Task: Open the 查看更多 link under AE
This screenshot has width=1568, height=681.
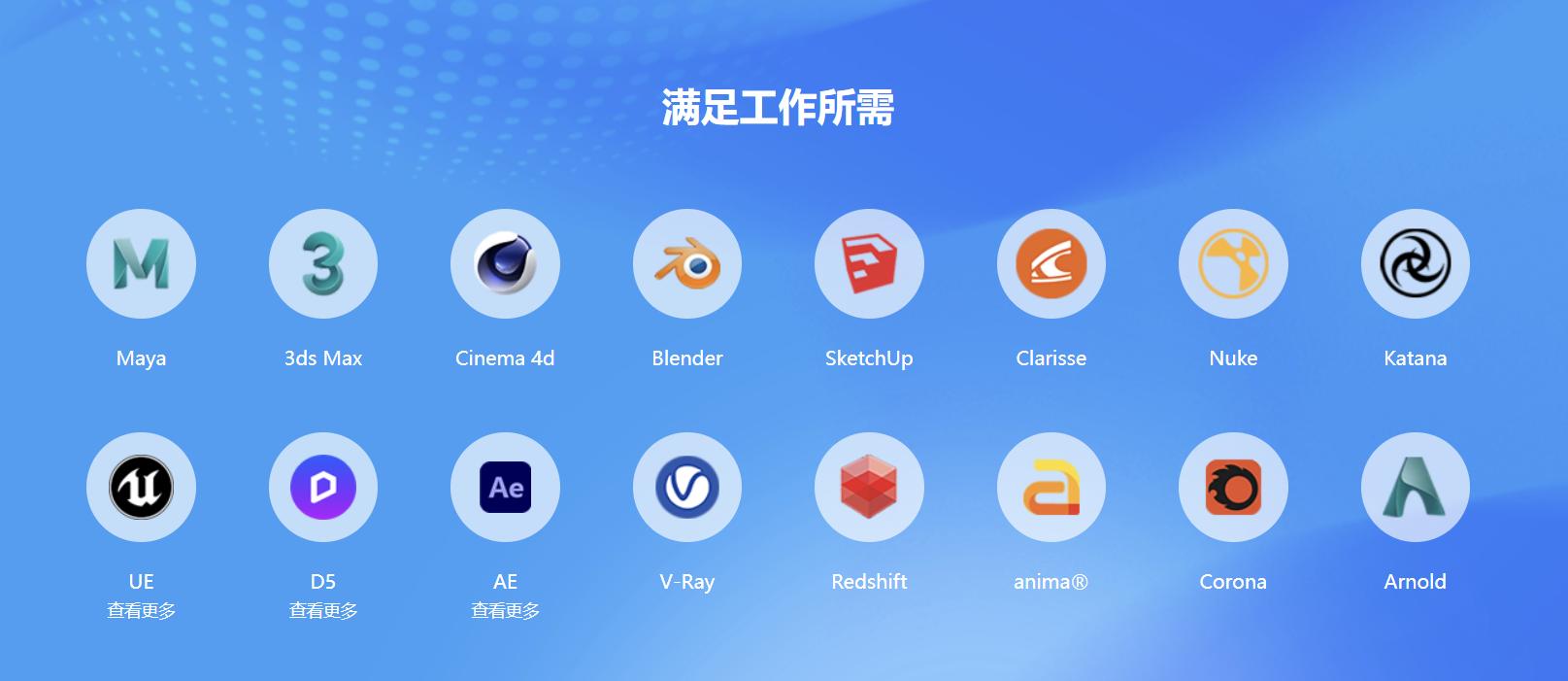Action: point(505,611)
